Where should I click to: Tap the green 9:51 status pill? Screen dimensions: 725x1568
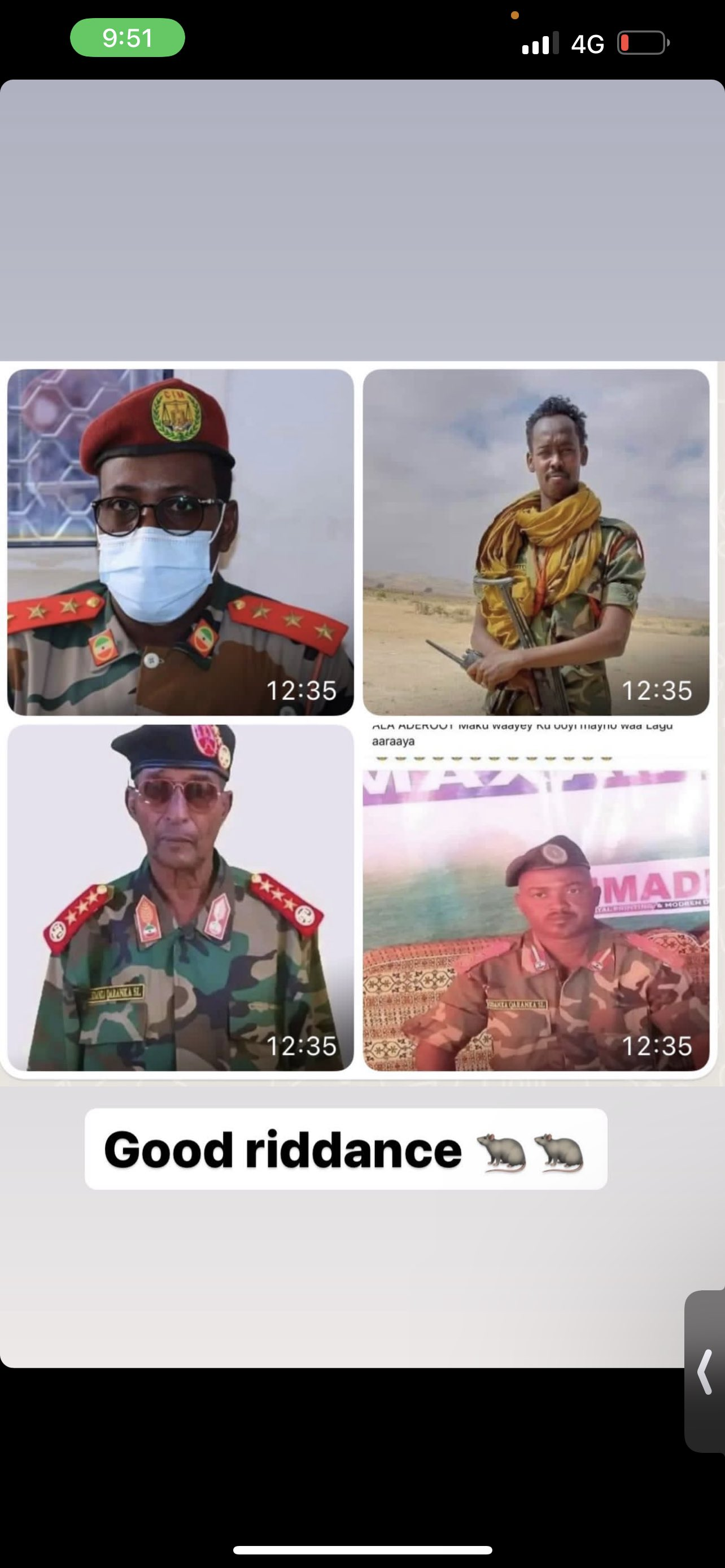127,38
